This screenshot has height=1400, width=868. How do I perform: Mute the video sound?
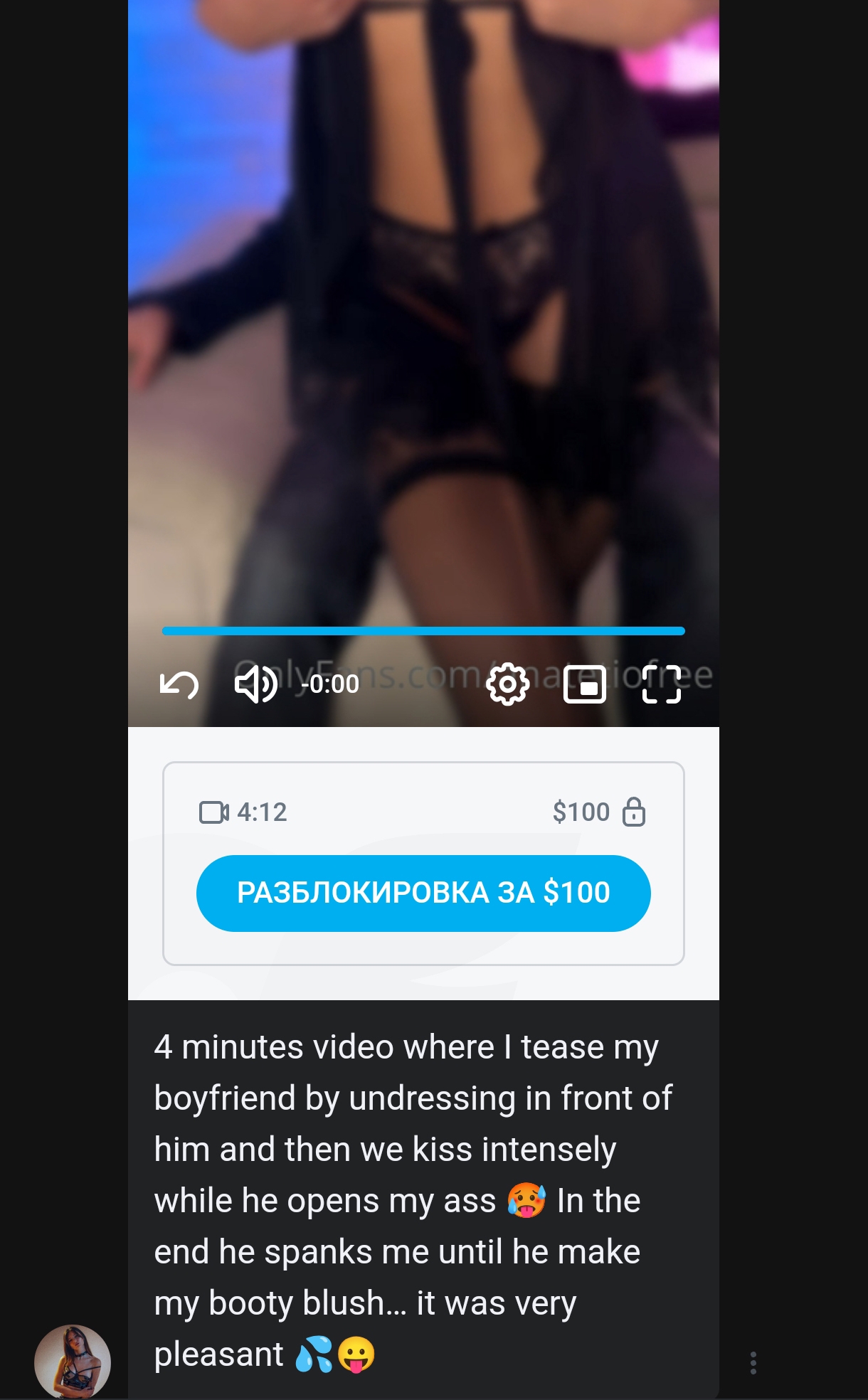point(256,684)
